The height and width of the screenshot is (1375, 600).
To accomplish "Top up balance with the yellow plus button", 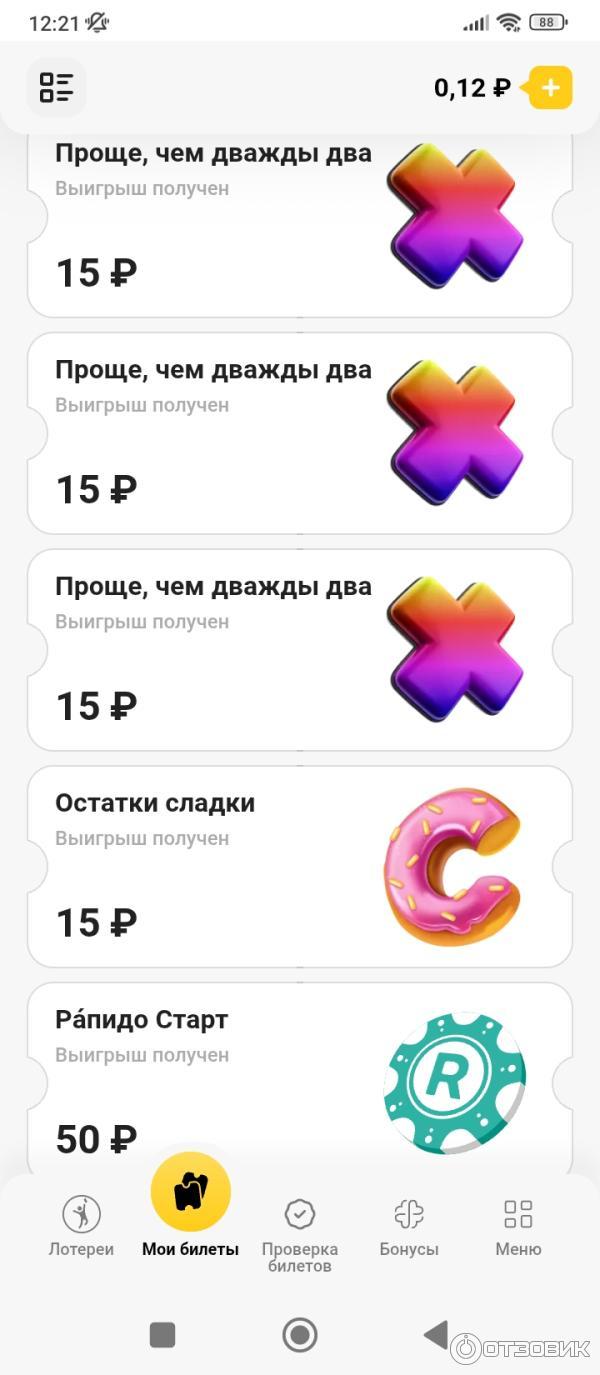I will [550, 88].
